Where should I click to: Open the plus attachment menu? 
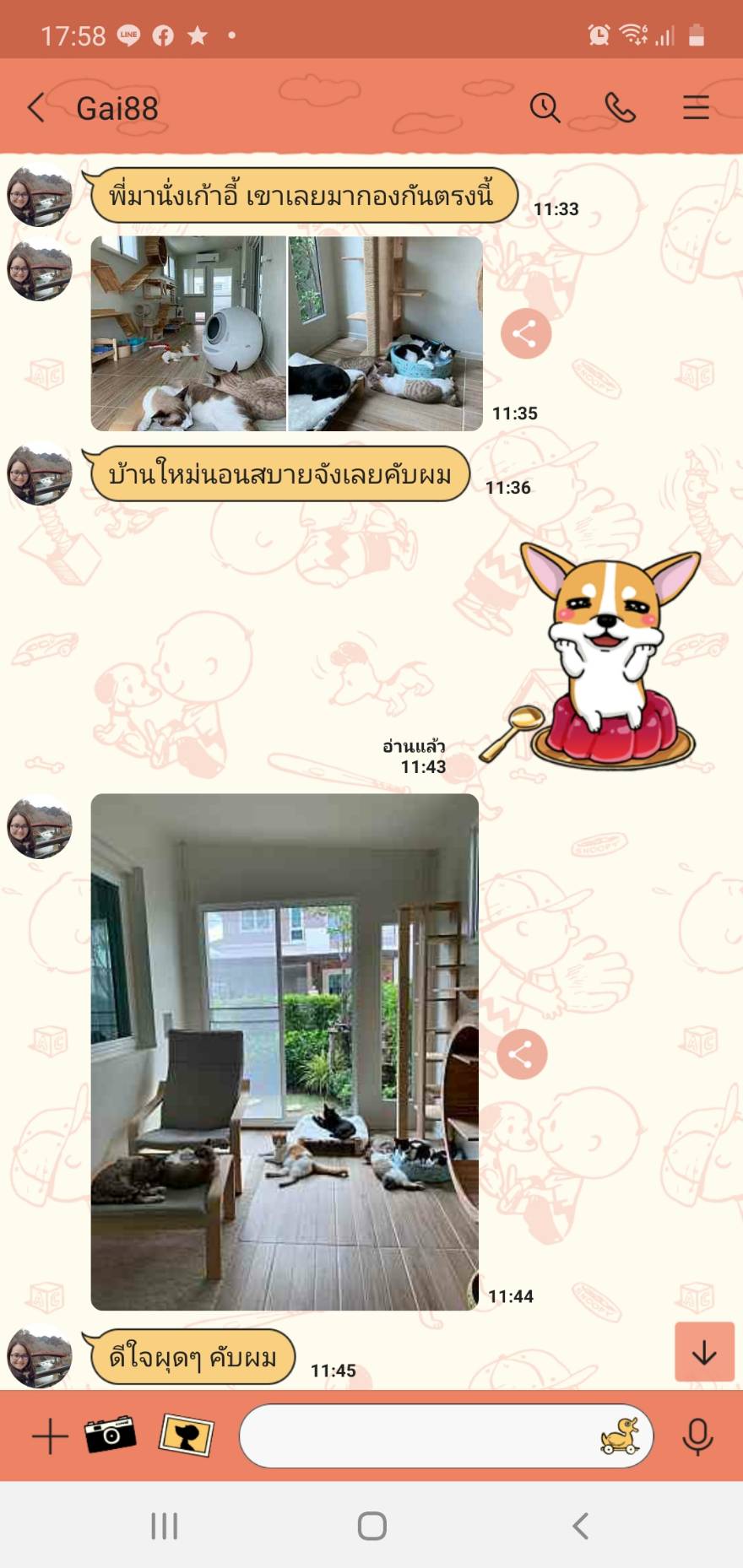click(x=50, y=1436)
